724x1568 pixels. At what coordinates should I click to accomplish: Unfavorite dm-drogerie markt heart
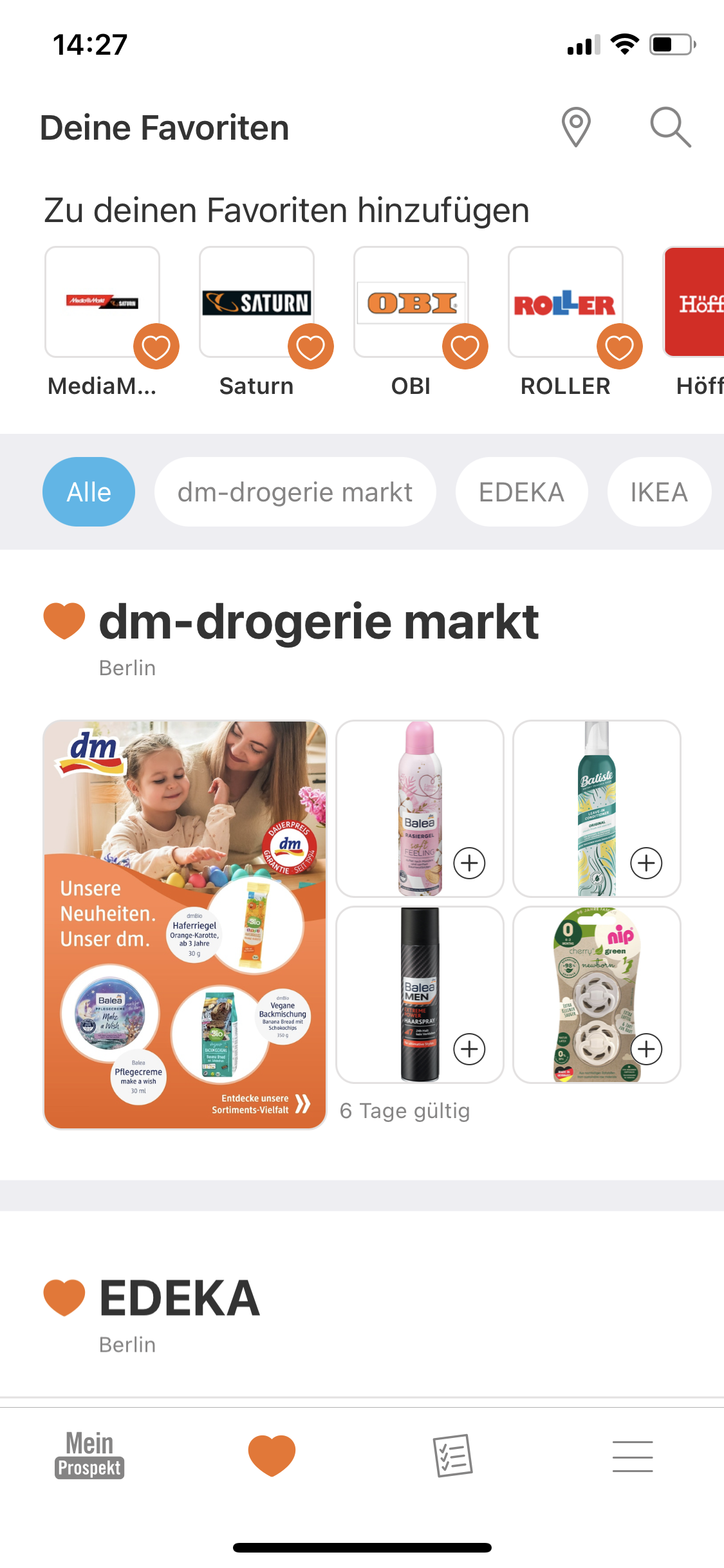click(x=64, y=621)
